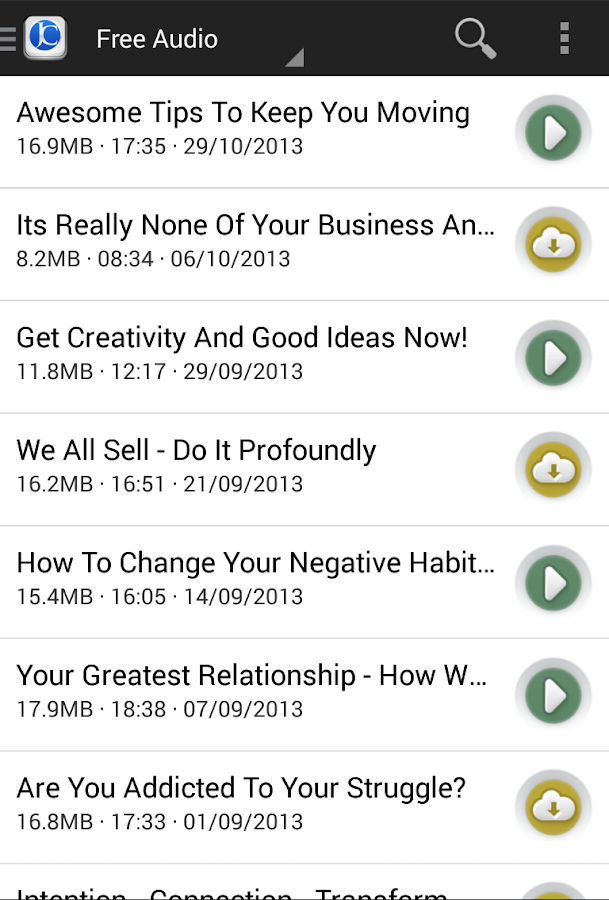Download We All Sell - Do It Profoundly
Screen dimensions: 609x900
553,470
